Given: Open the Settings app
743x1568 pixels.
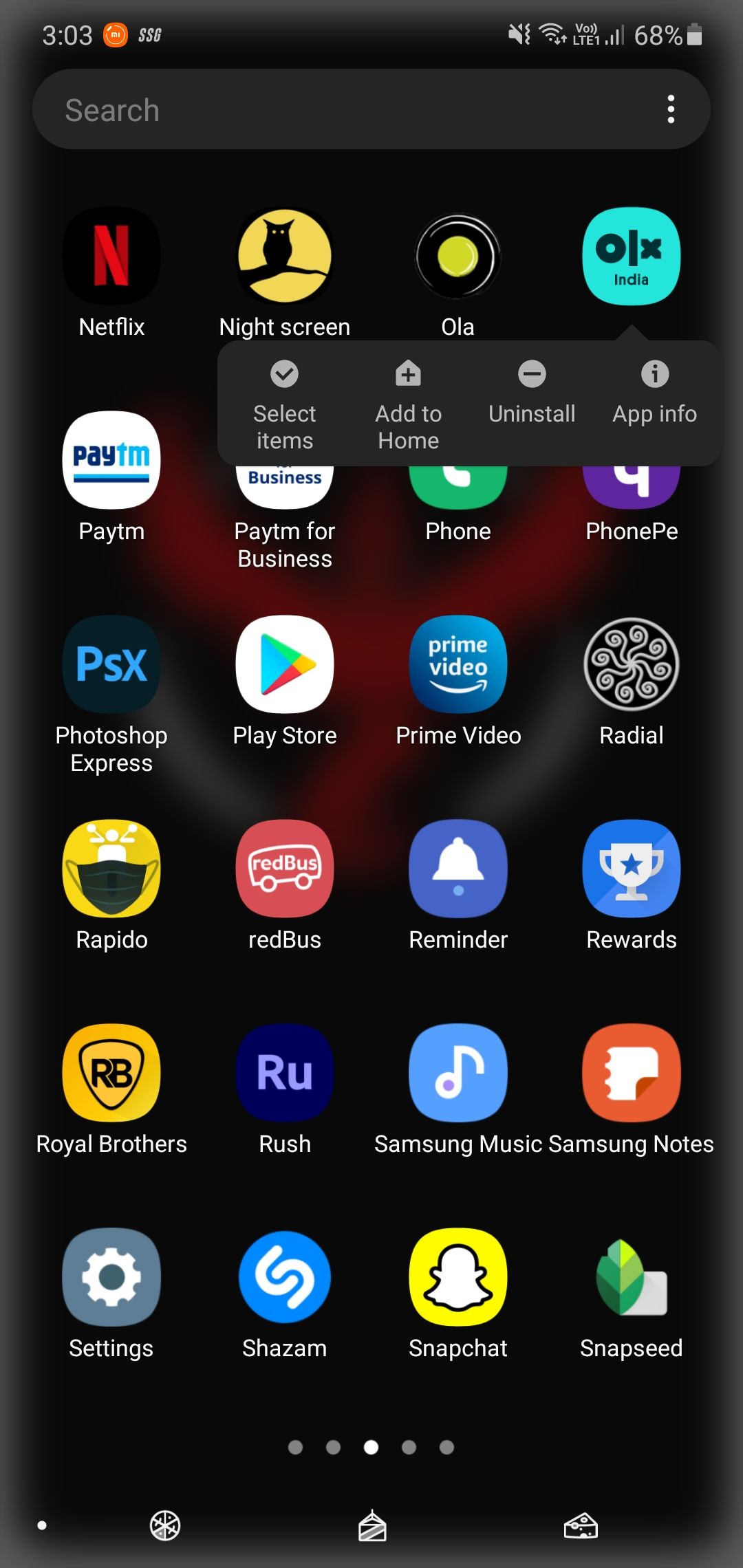Looking at the screenshot, I should click(111, 1277).
